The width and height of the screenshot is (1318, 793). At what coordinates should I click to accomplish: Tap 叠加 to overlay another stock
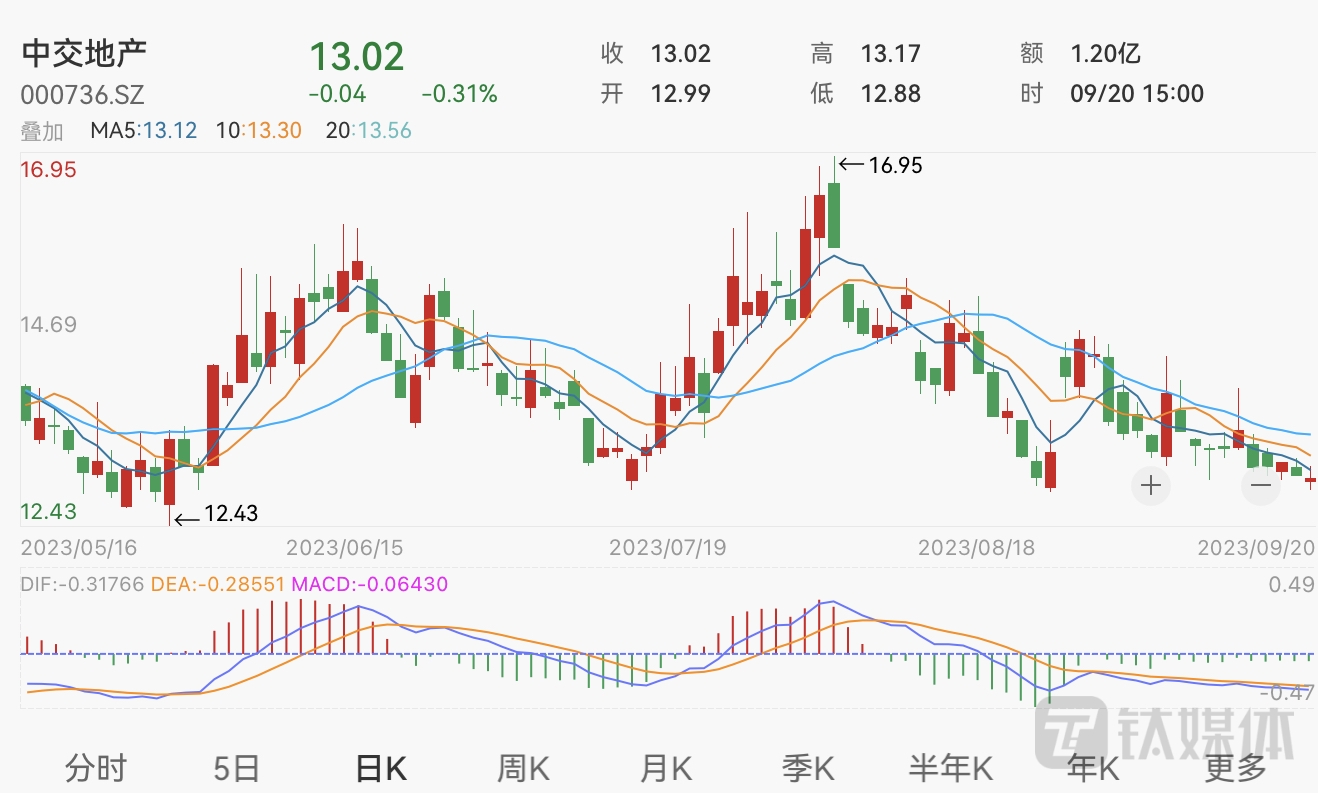click(x=41, y=131)
